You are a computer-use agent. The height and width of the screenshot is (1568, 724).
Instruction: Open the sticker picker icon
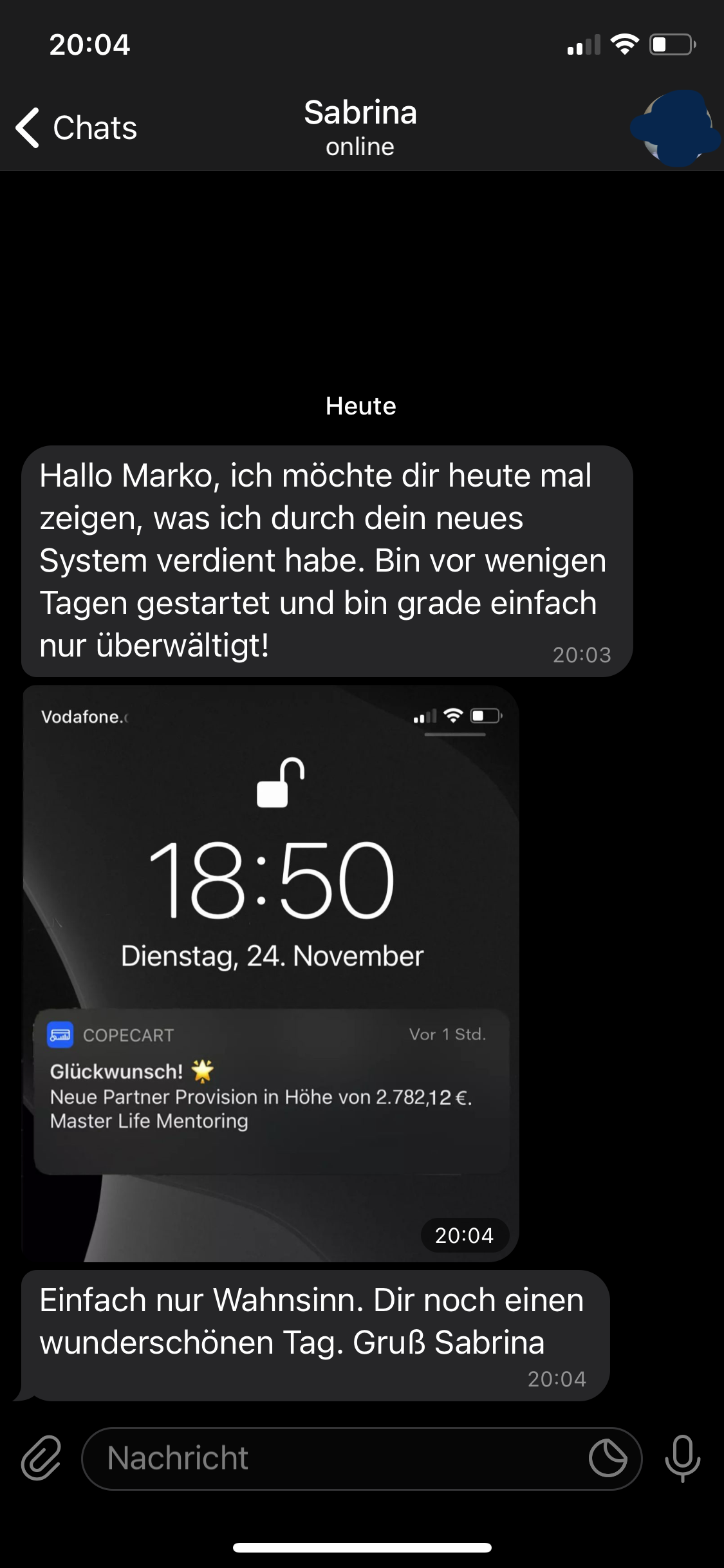point(608,1458)
